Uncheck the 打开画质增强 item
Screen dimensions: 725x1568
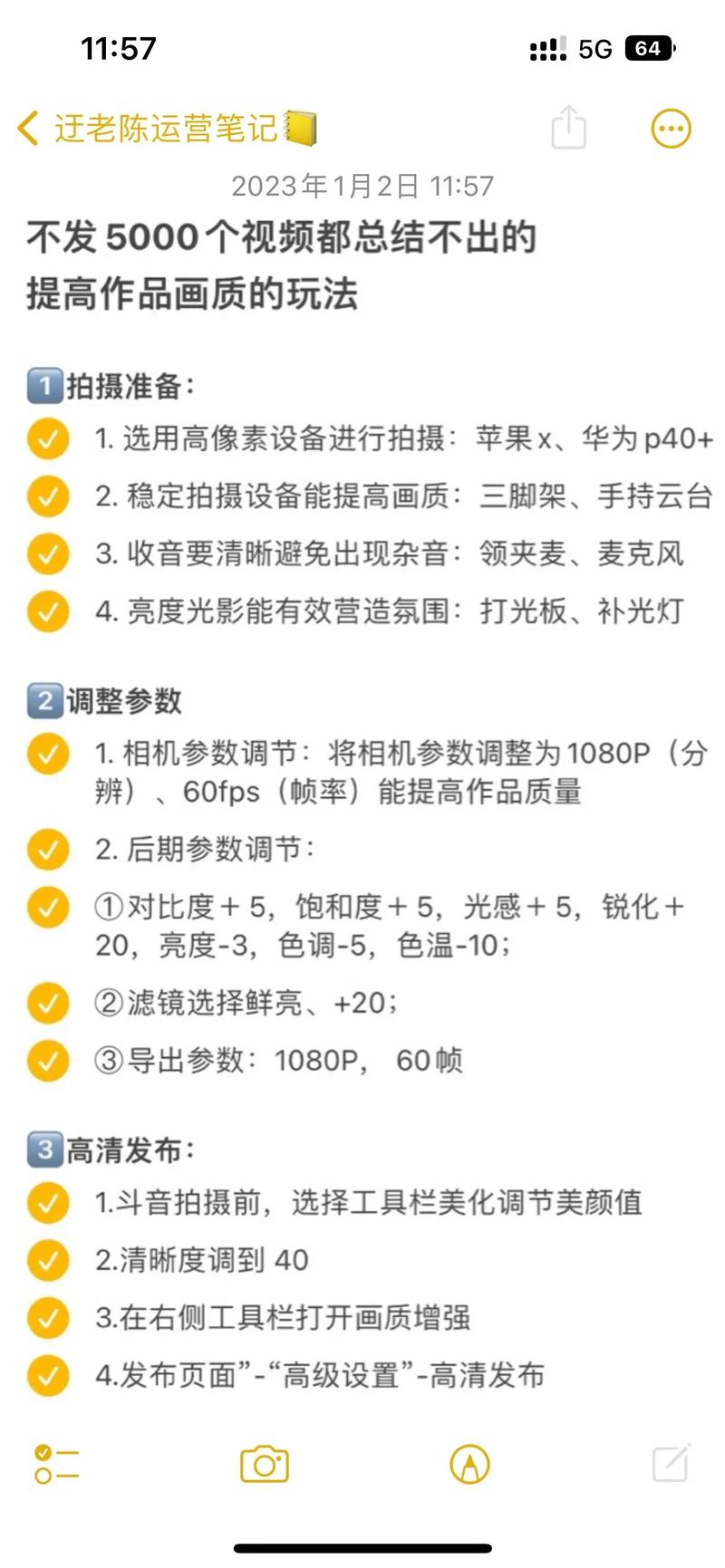click(x=48, y=1318)
